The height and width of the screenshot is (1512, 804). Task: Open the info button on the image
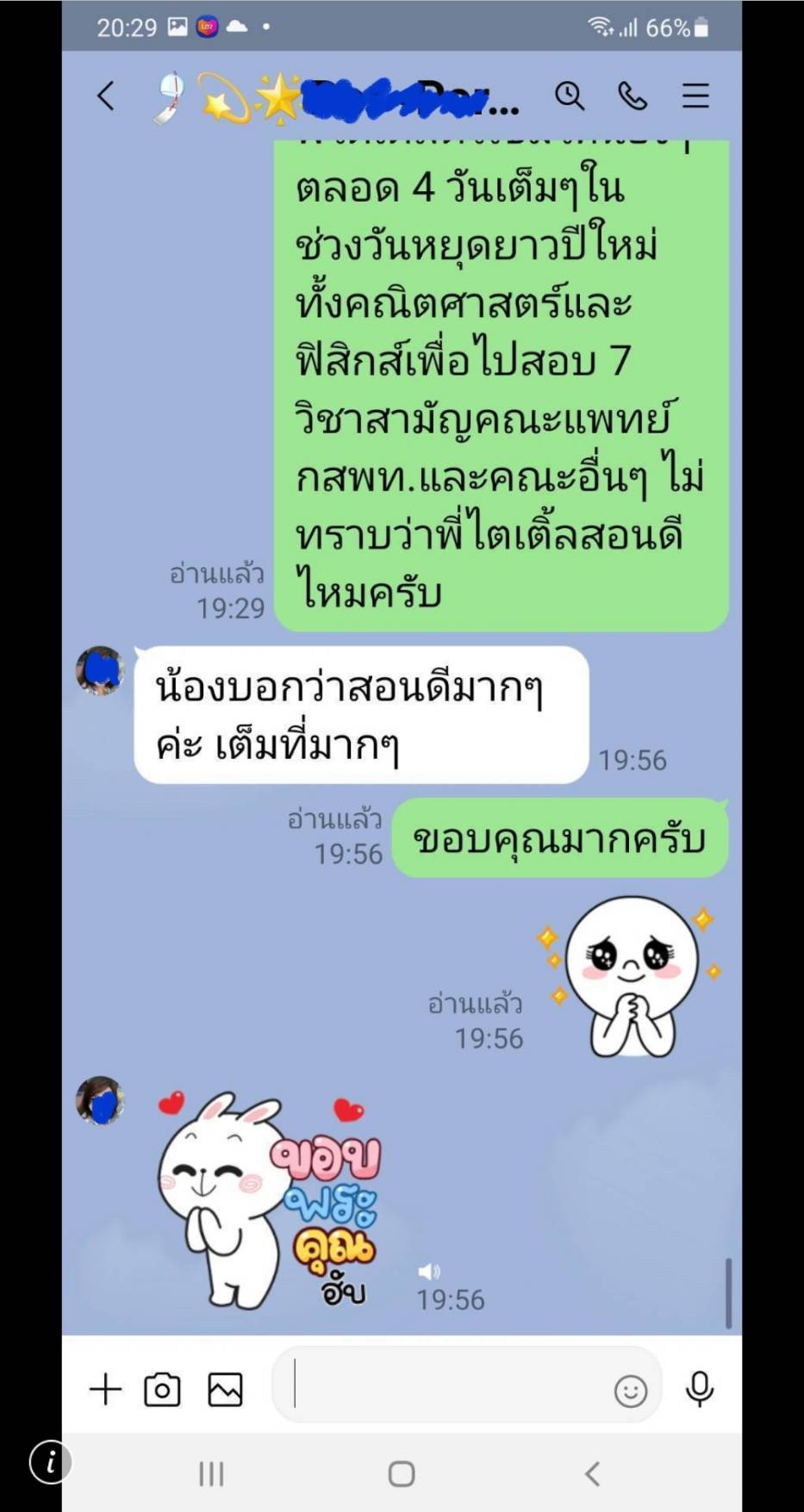click(x=50, y=1462)
